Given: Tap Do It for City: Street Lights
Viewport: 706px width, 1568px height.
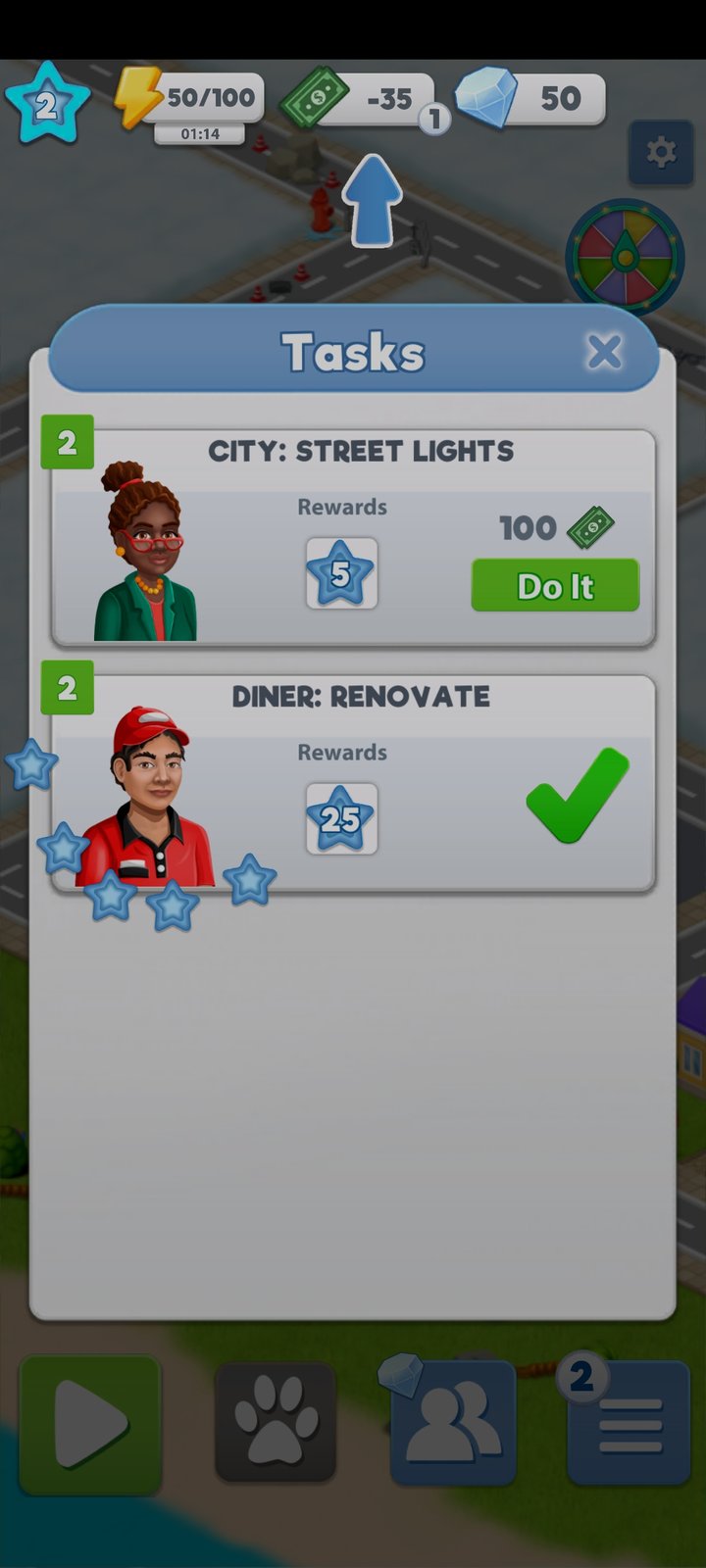Looking at the screenshot, I should pos(555,586).
